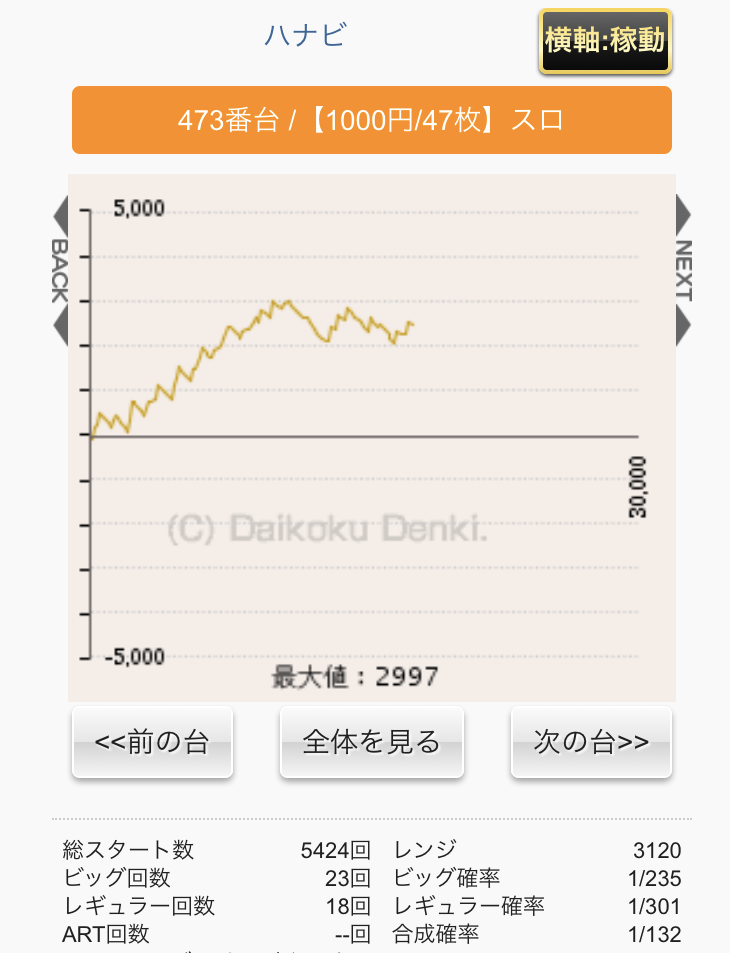730x953 pixels.
Task: Tap the NEXT arrow beside the graph
Action: pos(683,270)
